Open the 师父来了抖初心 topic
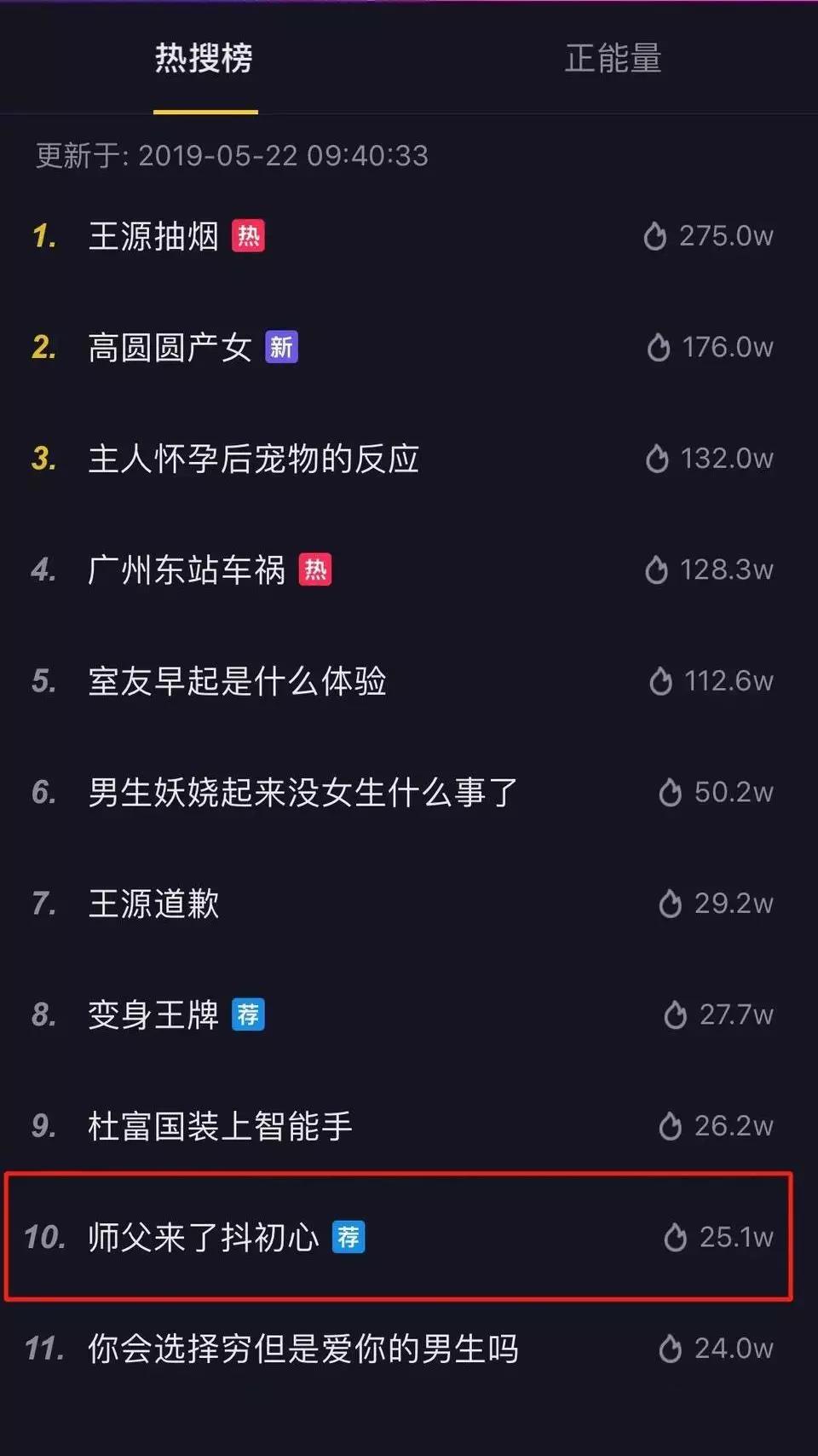 204,1237
